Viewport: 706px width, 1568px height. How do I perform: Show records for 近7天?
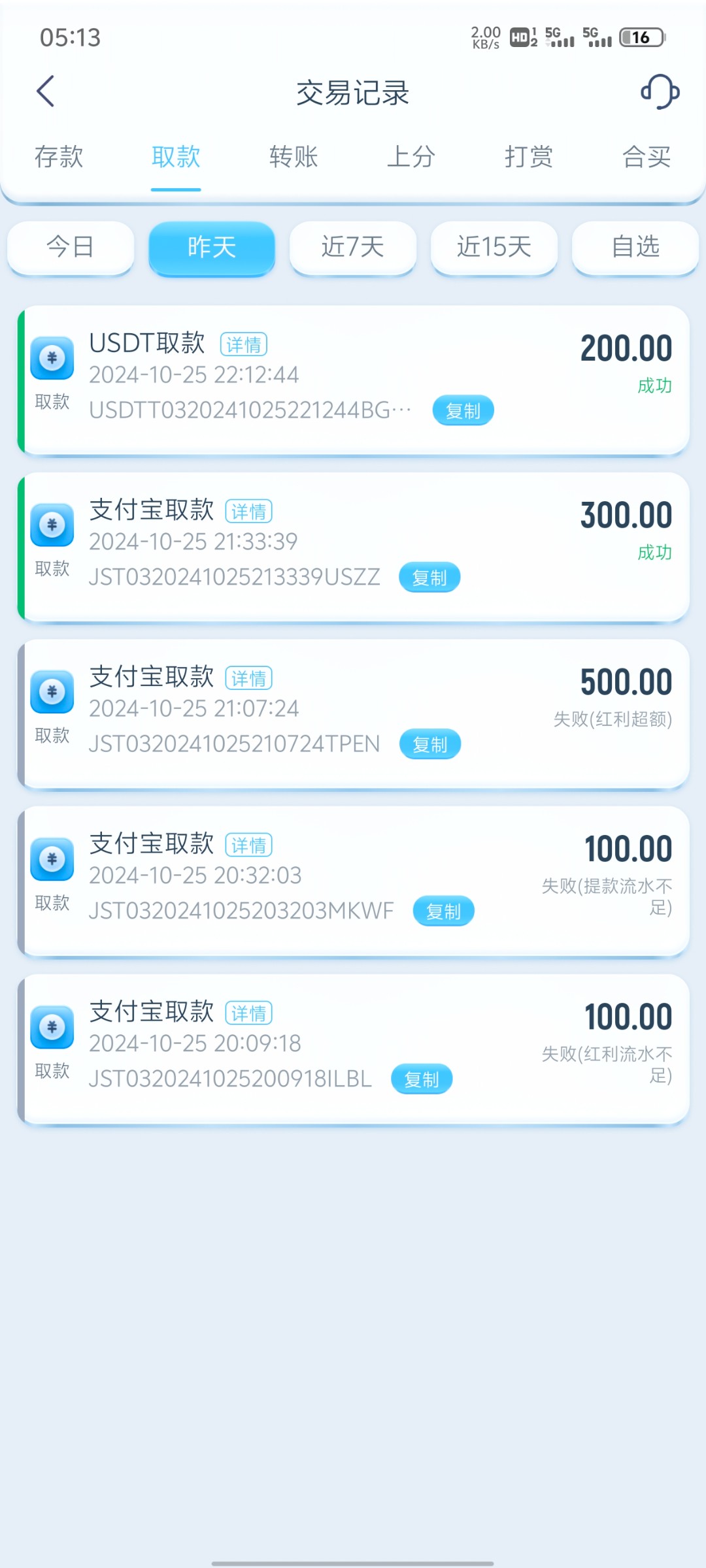[353, 247]
